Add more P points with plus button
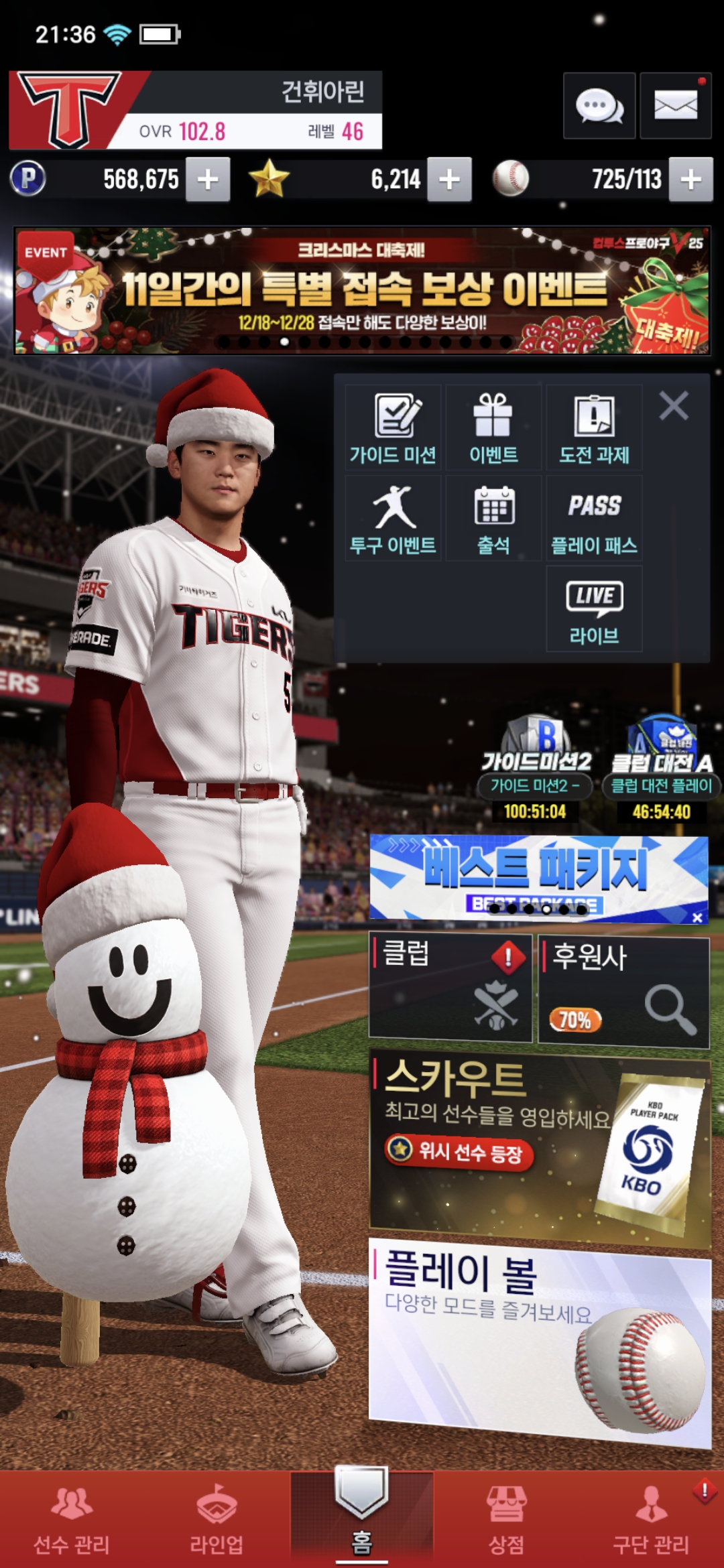This screenshot has height=1568, width=724. pos(208,180)
